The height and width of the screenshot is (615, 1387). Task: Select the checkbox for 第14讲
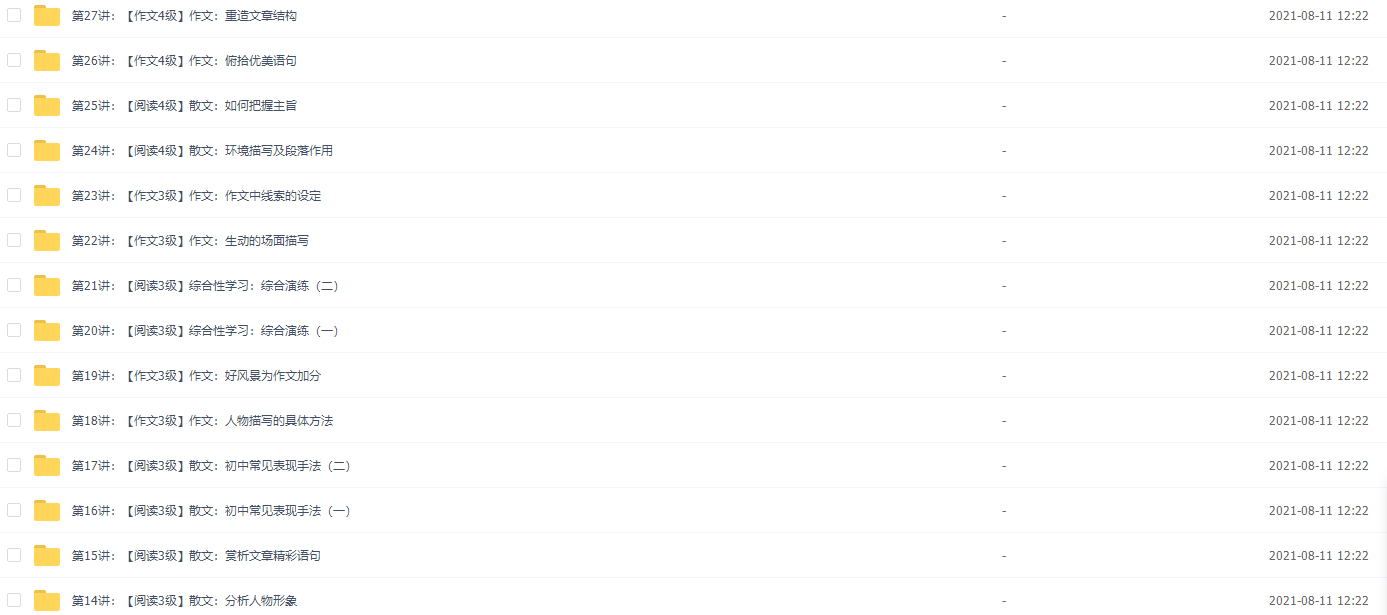pos(14,600)
